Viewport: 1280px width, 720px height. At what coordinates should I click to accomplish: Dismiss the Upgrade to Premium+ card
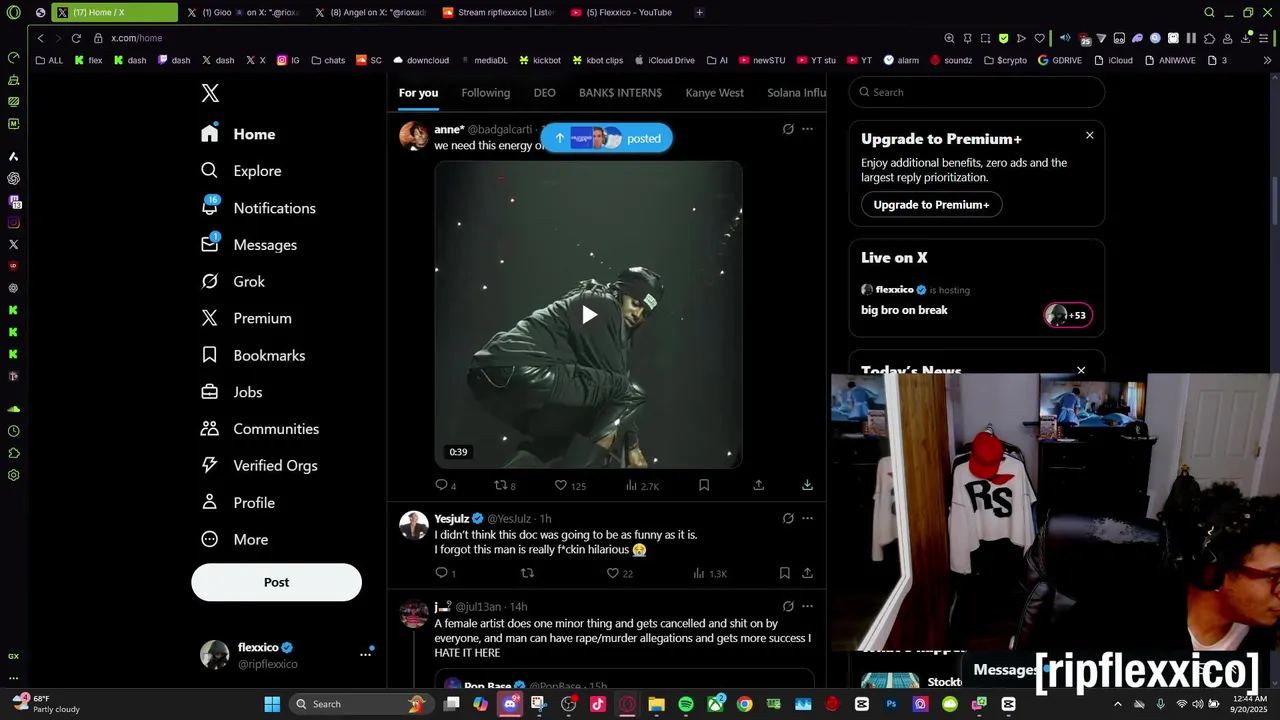click(x=1089, y=135)
